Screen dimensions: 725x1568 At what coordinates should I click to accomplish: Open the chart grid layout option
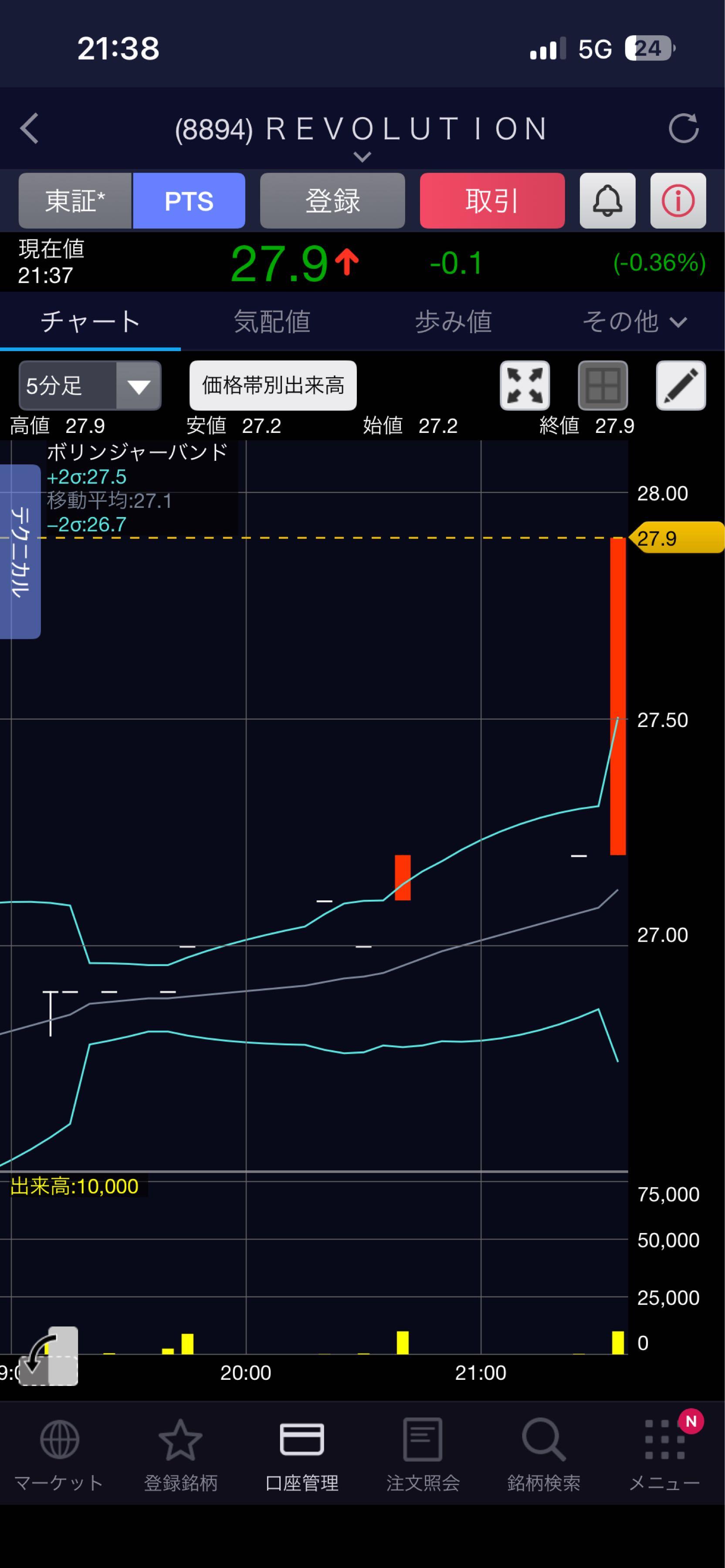point(603,385)
